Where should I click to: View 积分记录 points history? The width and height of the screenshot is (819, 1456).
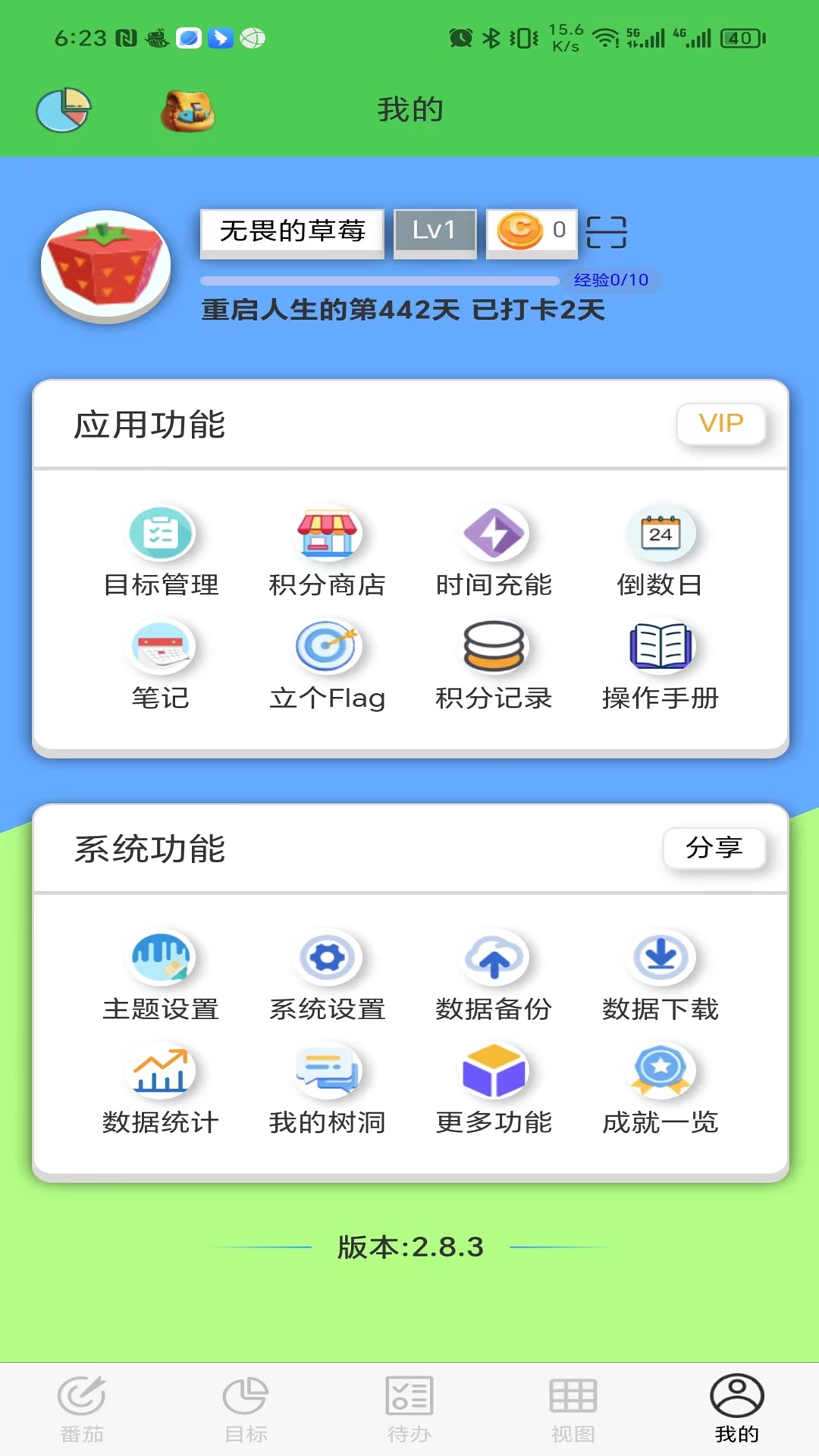494,664
